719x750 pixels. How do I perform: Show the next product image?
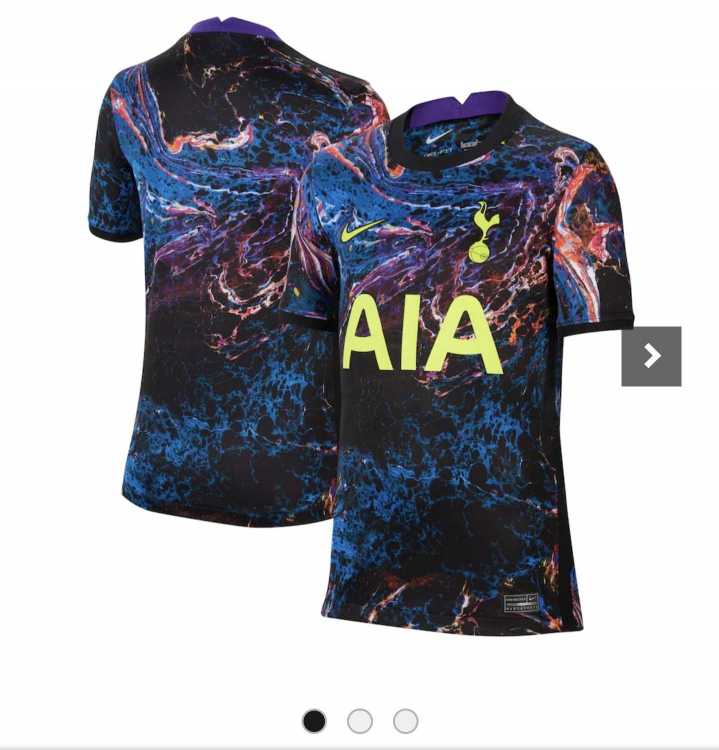pyautogui.click(x=651, y=356)
